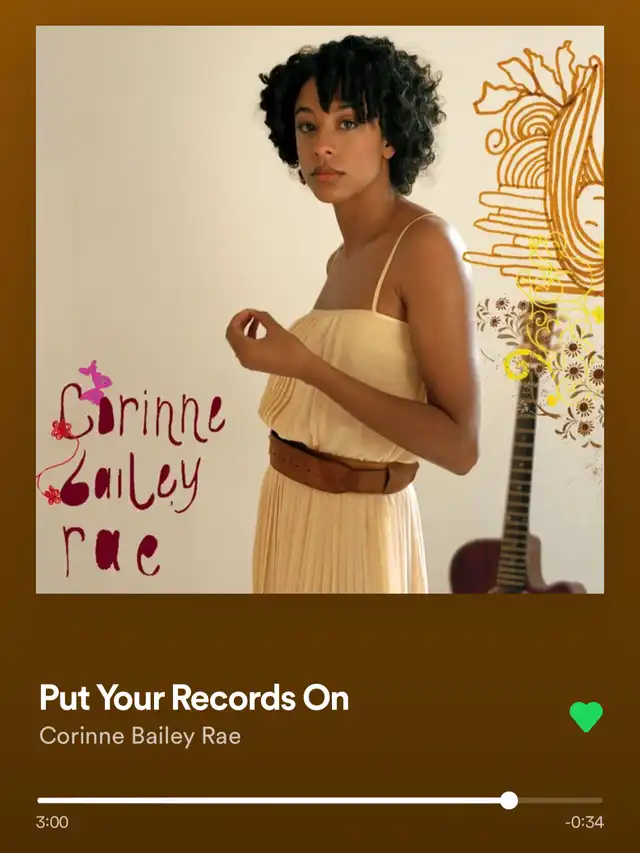Unlike the song with the green heart
This screenshot has width=640, height=853.
(x=586, y=716)
